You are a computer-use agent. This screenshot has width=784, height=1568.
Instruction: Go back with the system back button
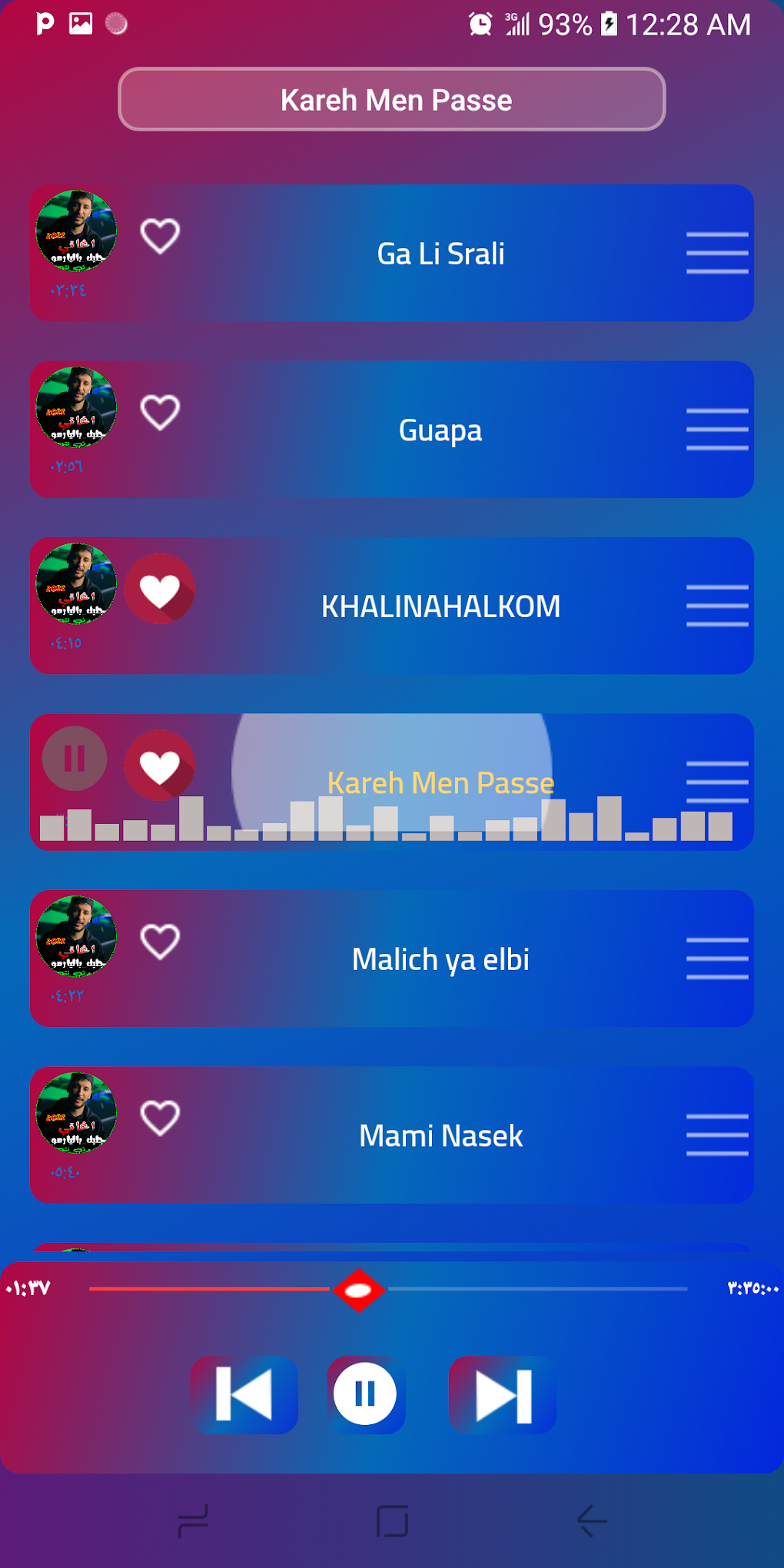pos(591,1520)
